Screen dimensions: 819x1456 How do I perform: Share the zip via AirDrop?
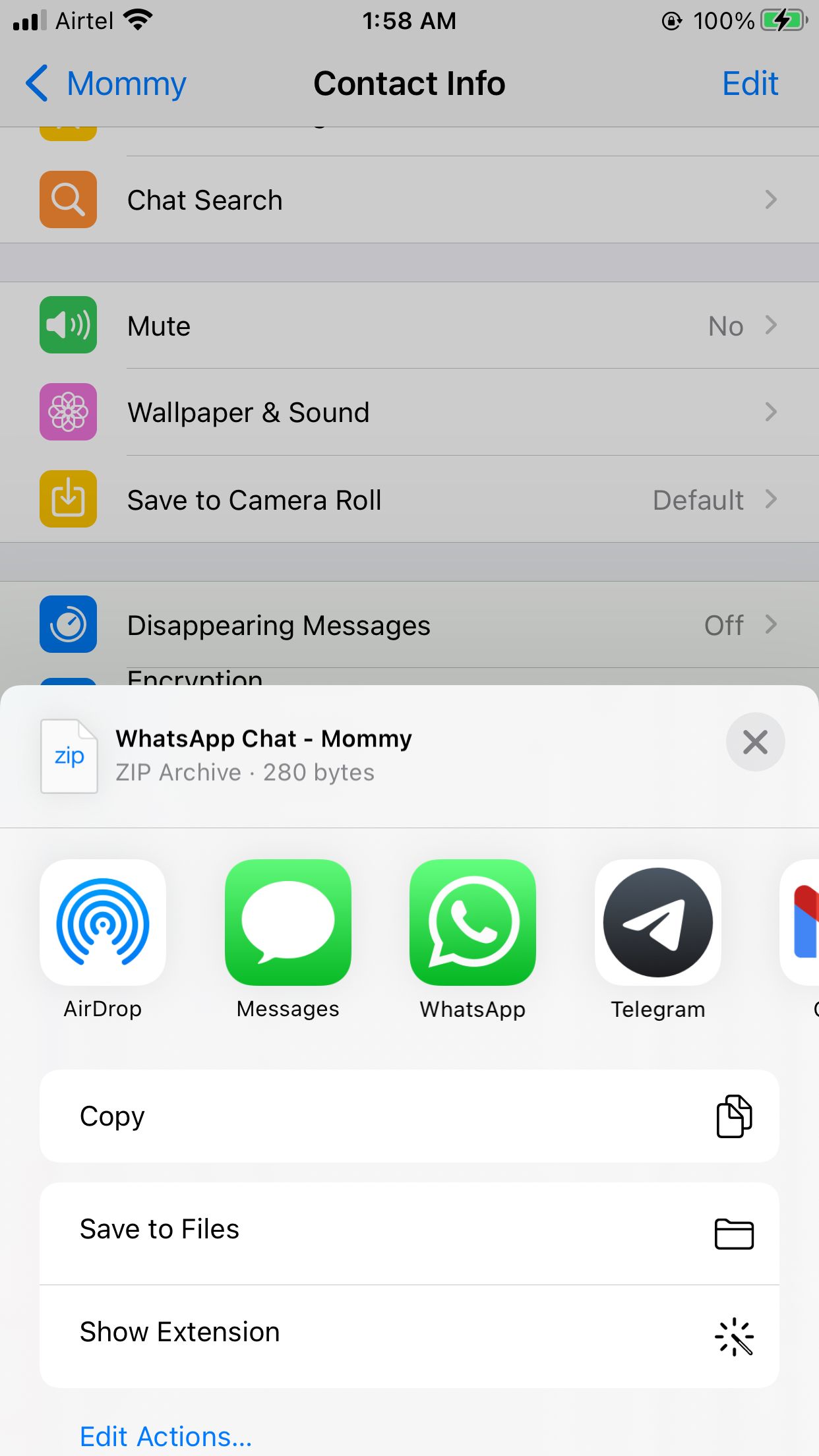tap(103, 922)
